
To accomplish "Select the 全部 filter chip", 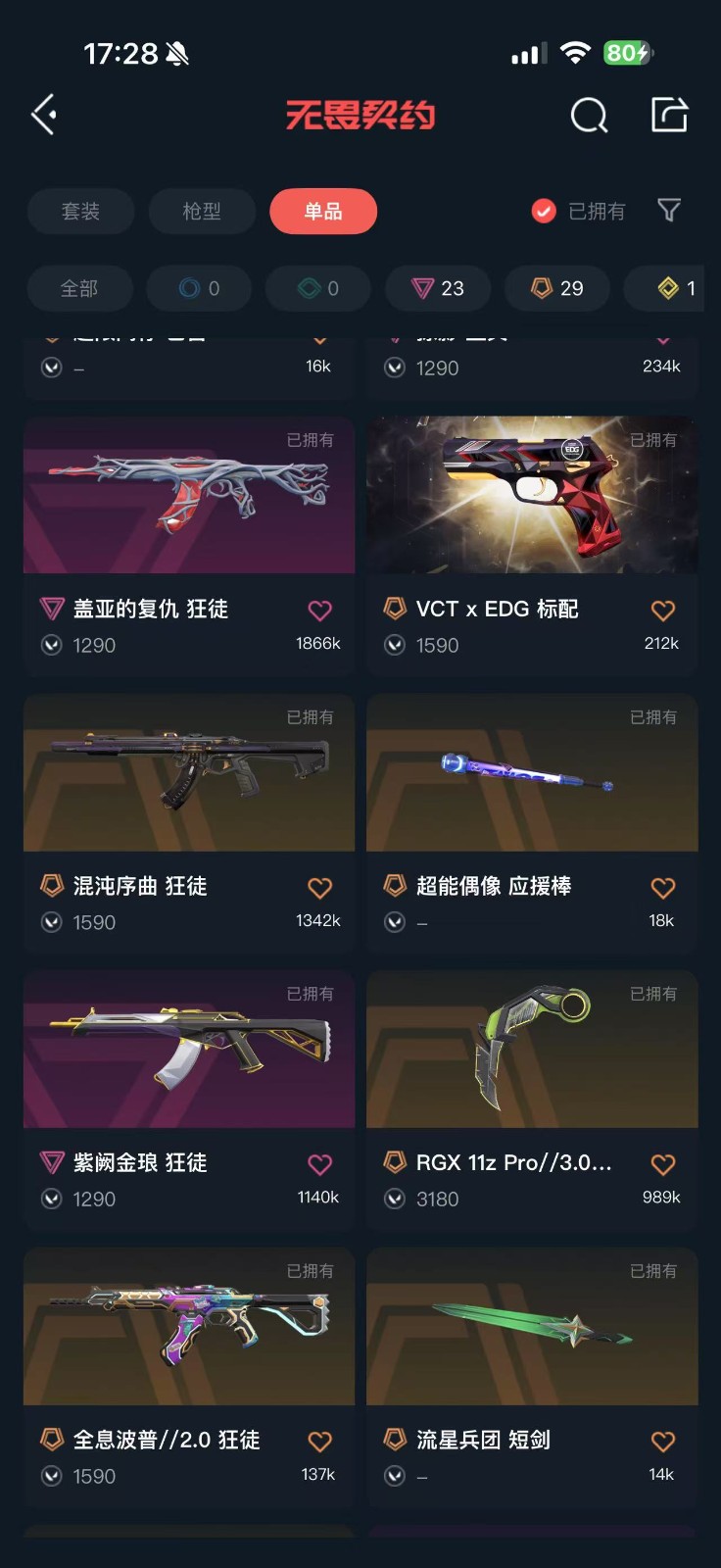I will point(78,288).
